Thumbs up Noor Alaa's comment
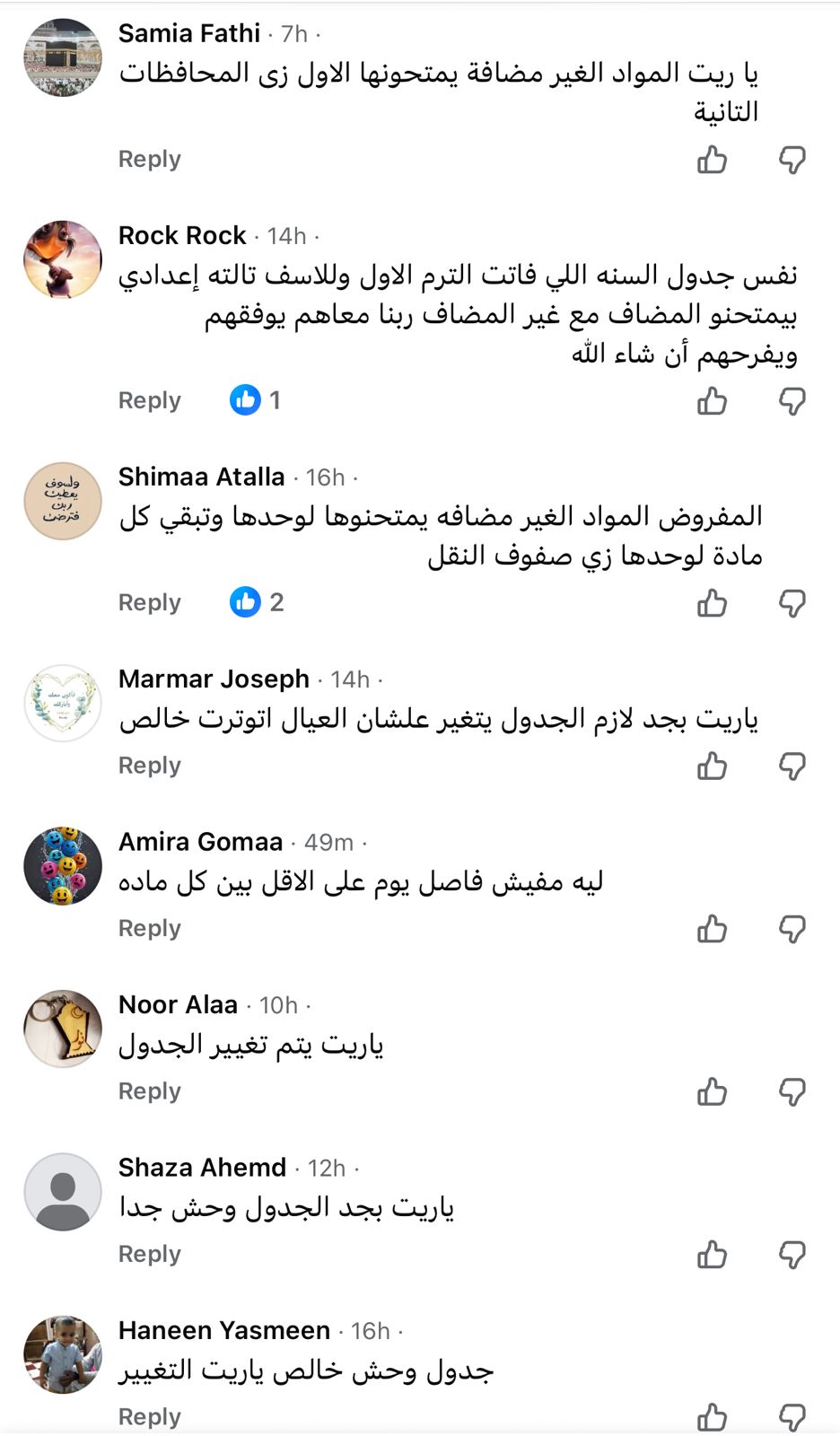Viewport: 840px width, 1436px height. point(712,1092)
